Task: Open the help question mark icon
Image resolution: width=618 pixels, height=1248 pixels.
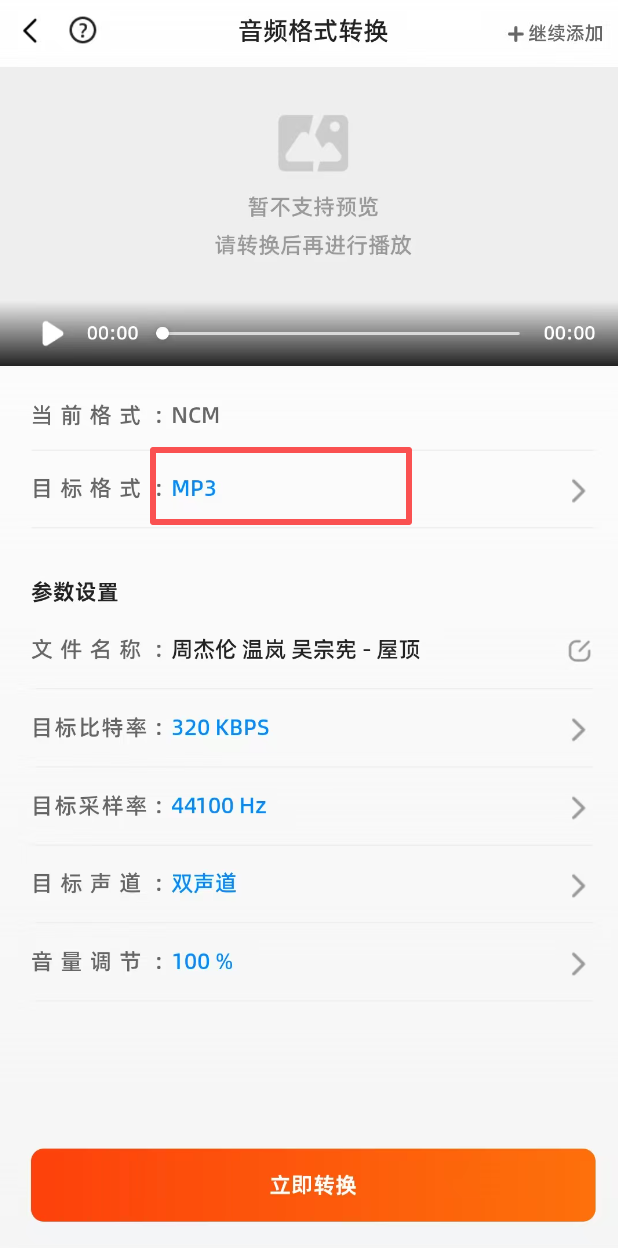Action: [83, 31]
